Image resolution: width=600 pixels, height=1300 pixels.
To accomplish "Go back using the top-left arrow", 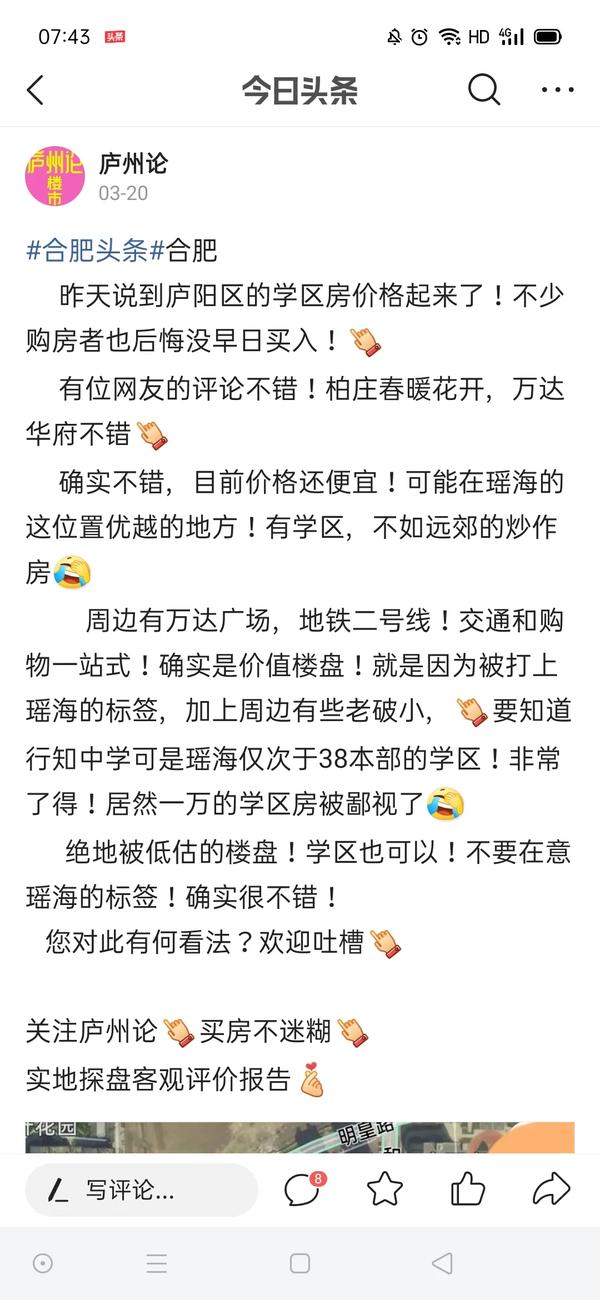I will pos(36,91).
